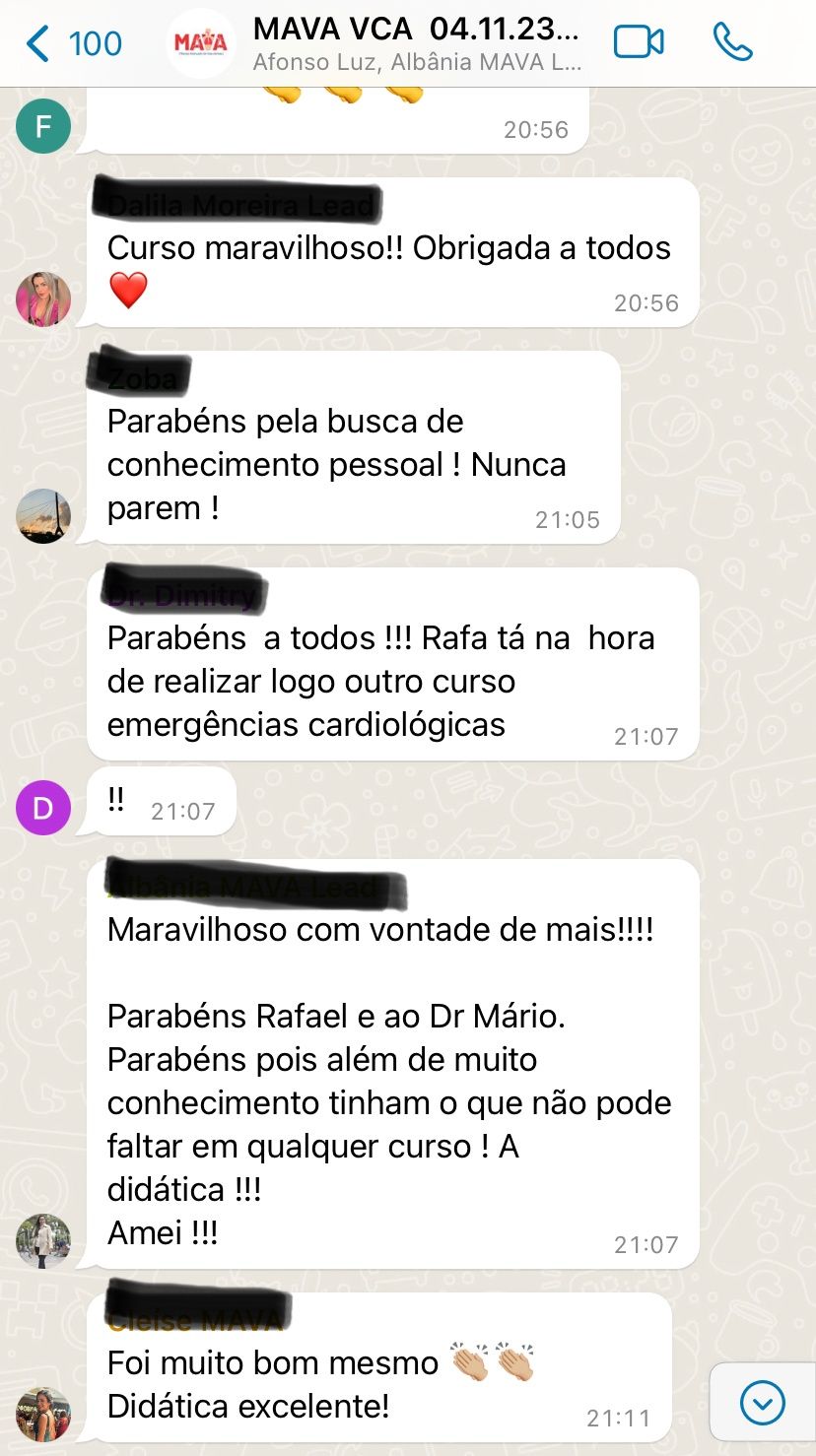Open MAVA VCA group info header

(x=414, y=43)
